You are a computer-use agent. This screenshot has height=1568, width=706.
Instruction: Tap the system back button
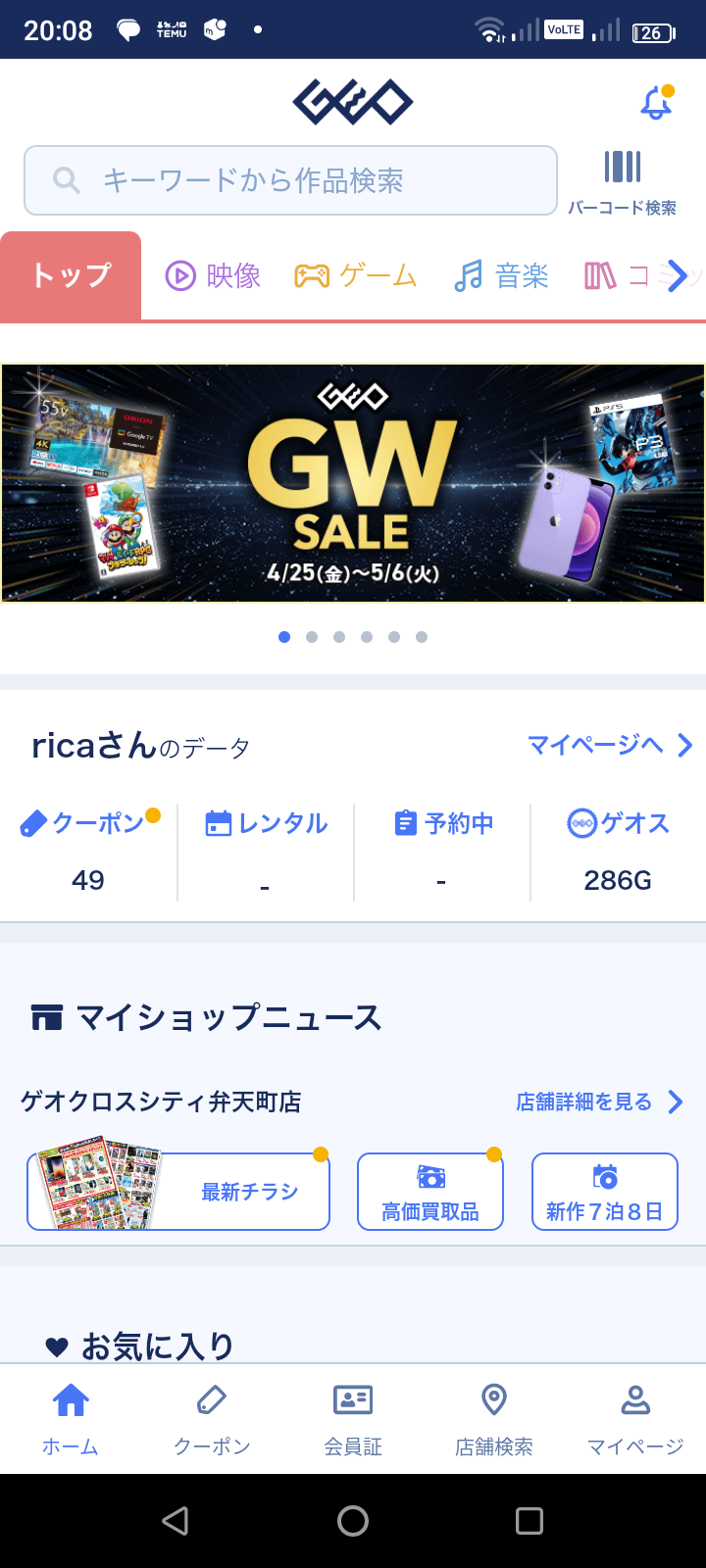176,1521
